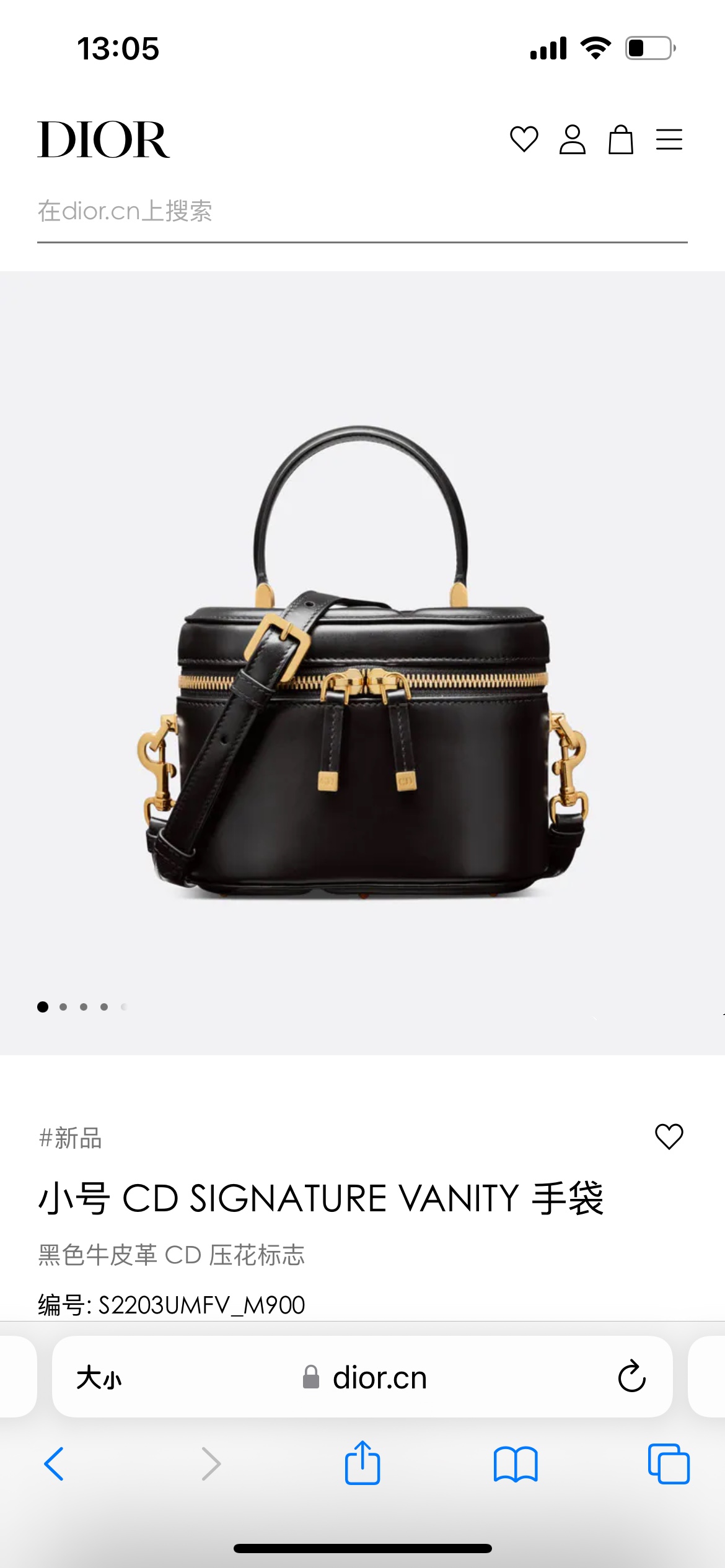725x1568 pixels.
Task: Show all open Safari tabs
Action: [x=669, y=1464]
